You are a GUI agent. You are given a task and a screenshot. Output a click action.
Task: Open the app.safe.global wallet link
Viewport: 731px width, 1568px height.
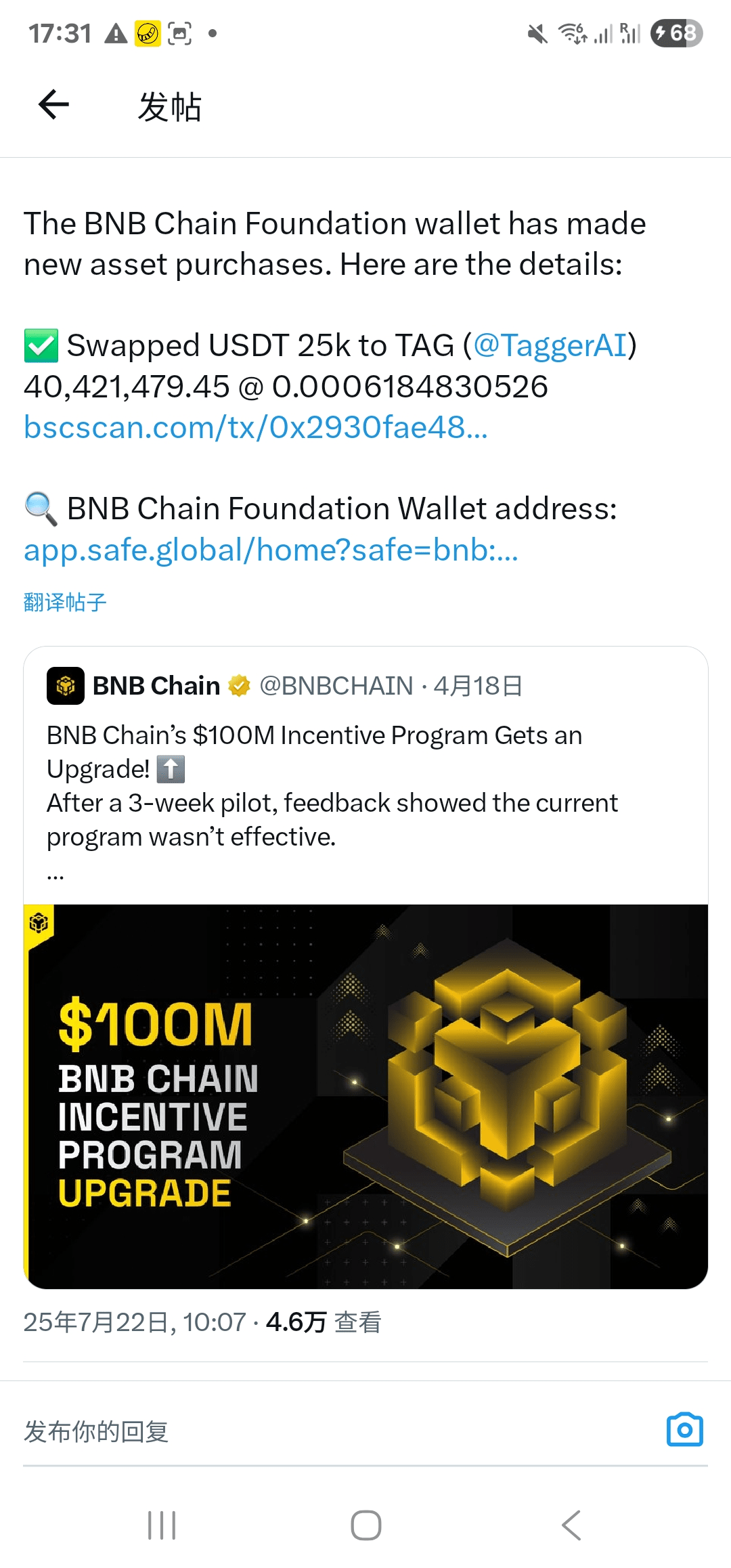pos(271,550)
